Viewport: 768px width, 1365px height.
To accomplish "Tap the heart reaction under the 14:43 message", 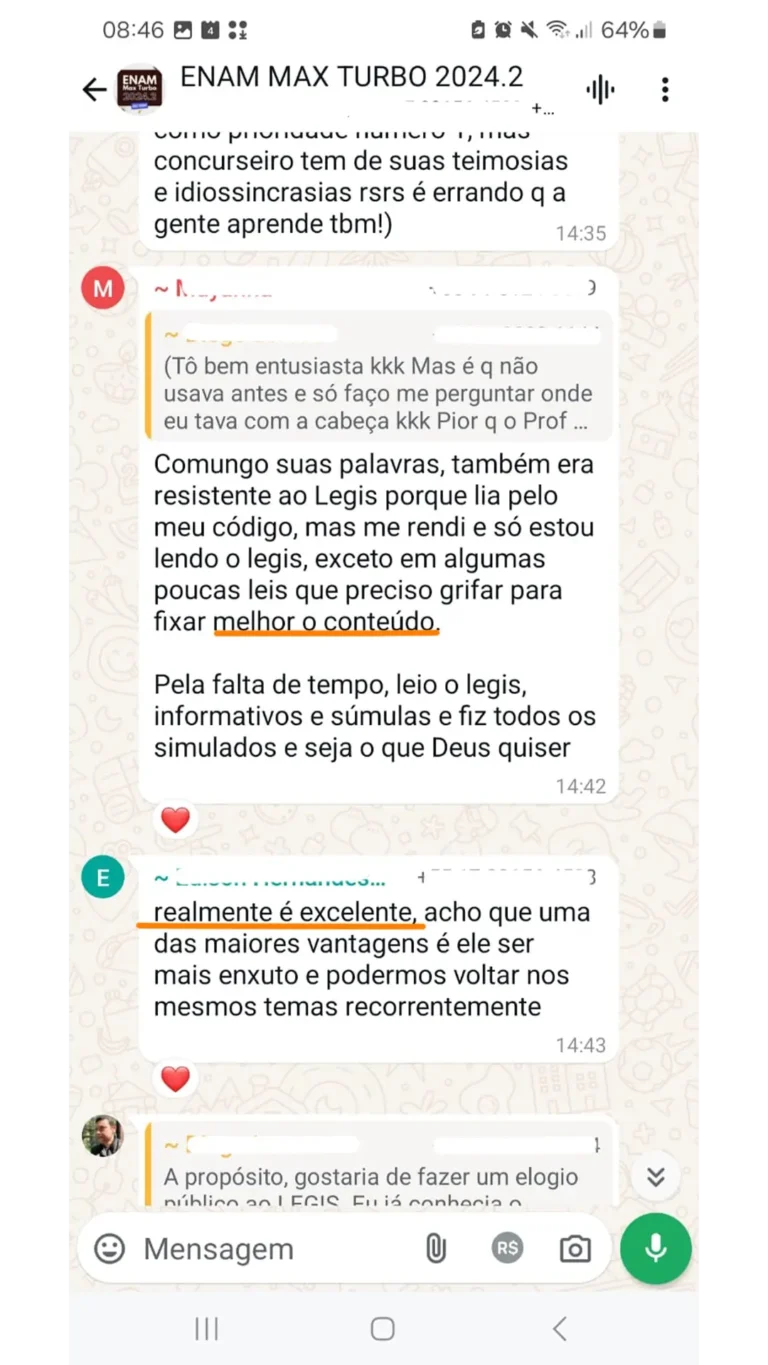I will 175,1079.
